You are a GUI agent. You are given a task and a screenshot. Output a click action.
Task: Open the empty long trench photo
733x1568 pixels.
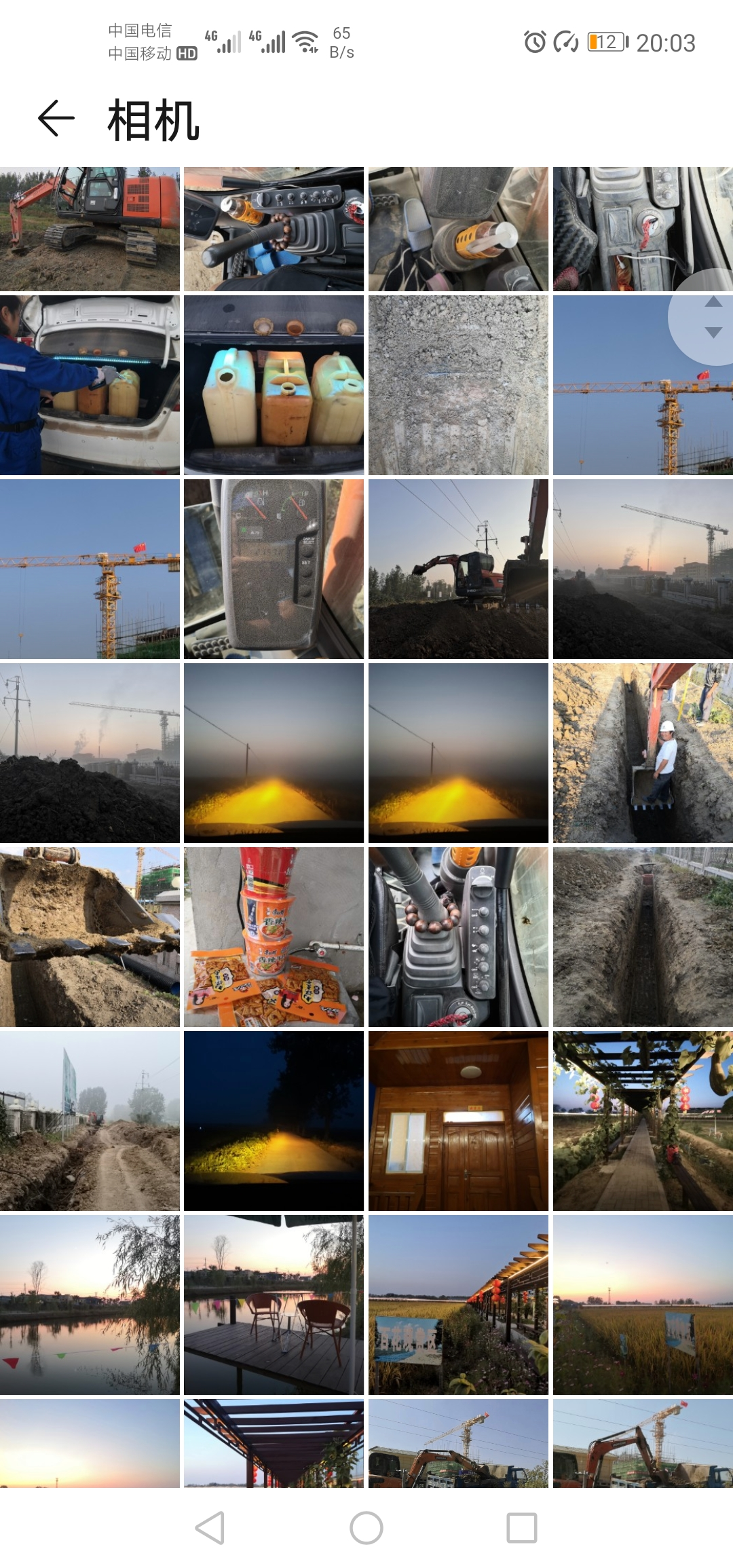click(643, 937)
